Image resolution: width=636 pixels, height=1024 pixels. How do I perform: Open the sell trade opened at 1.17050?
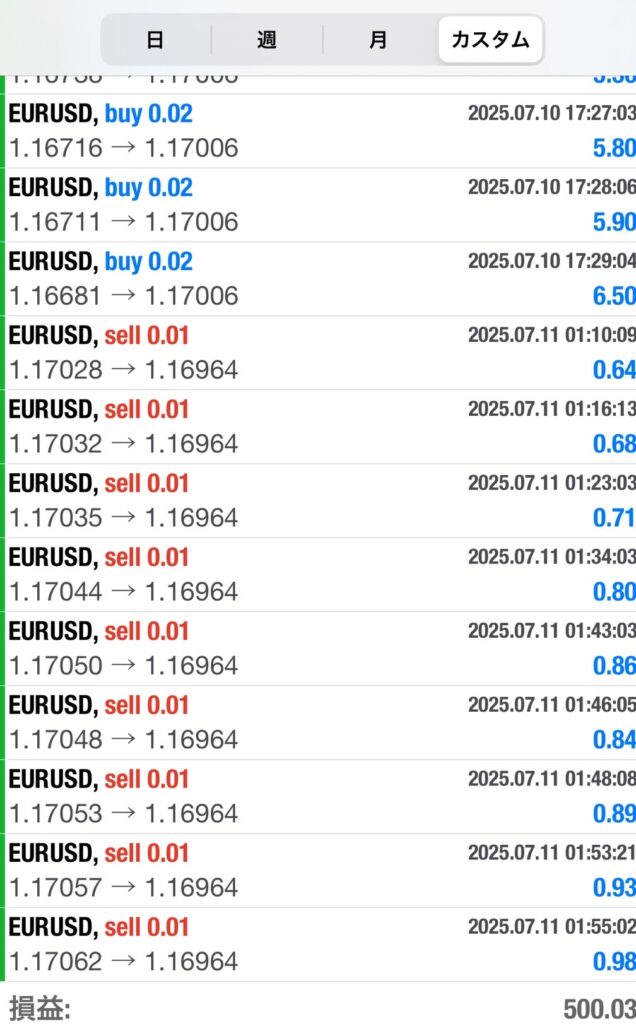coord(318,648)
